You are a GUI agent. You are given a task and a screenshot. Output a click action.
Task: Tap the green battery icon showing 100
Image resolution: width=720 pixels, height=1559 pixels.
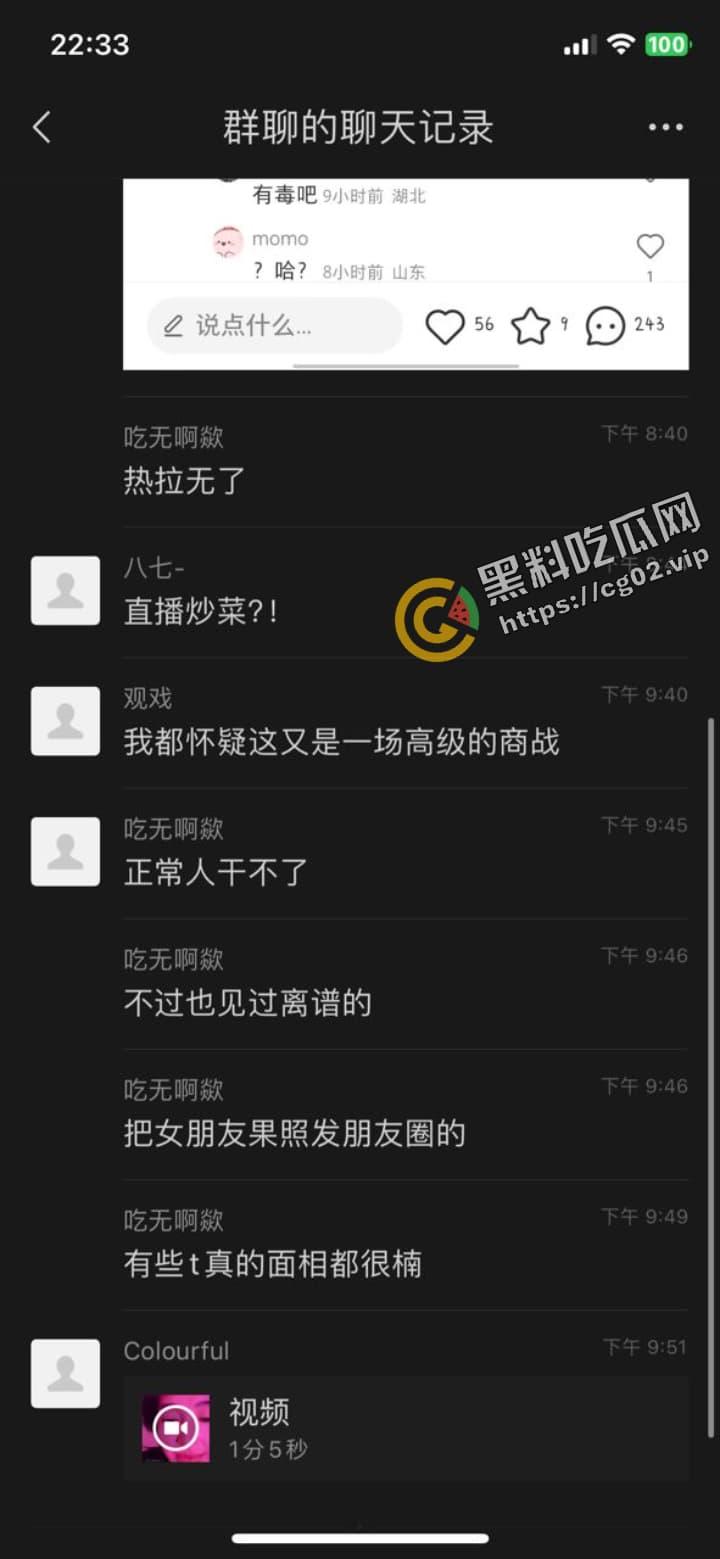pyautogui.click(x=668, y=44)
